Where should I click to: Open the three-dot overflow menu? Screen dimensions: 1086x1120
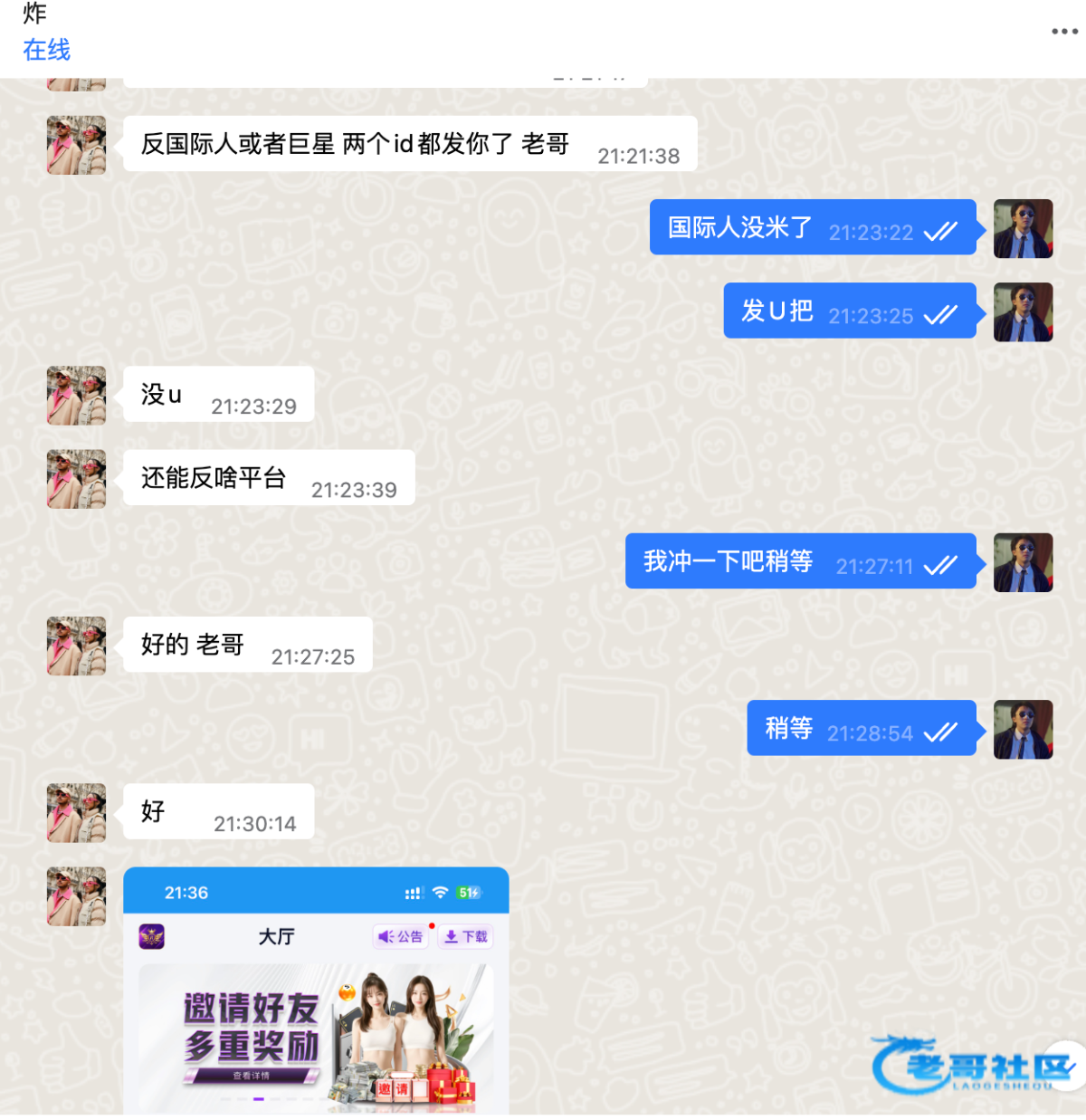pyautogui.click(x=1064, y=31)
